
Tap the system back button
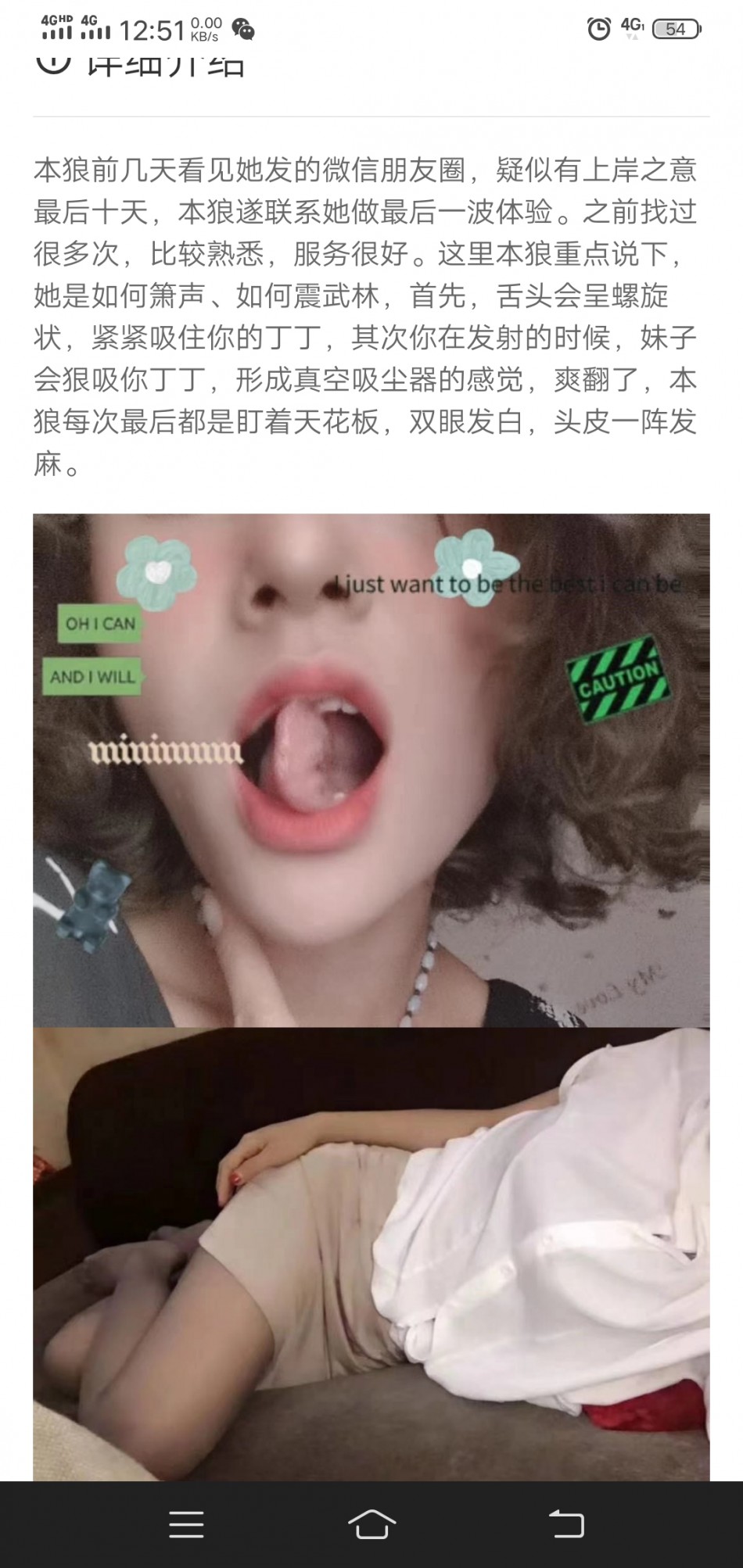click(x=565, y=1523)
